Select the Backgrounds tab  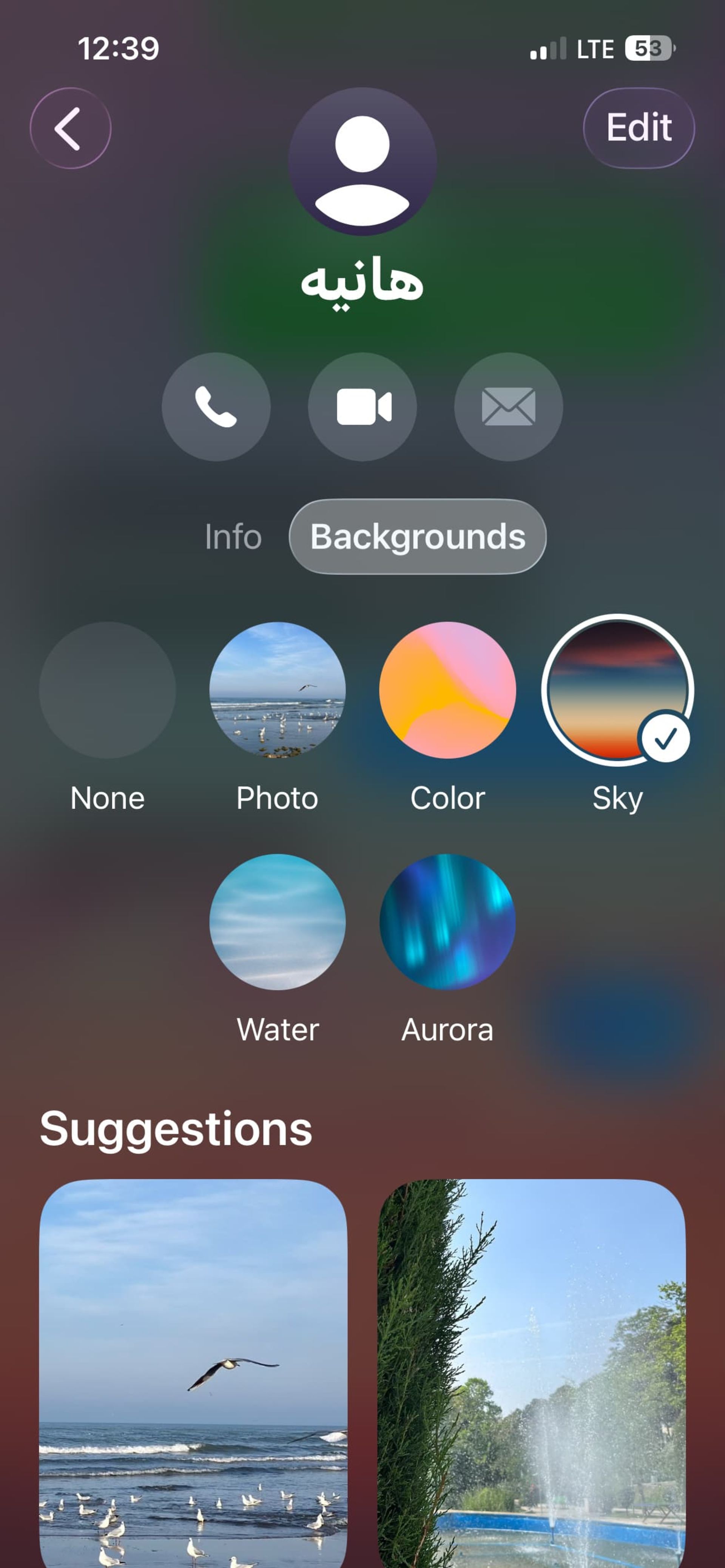pos(417,537)
